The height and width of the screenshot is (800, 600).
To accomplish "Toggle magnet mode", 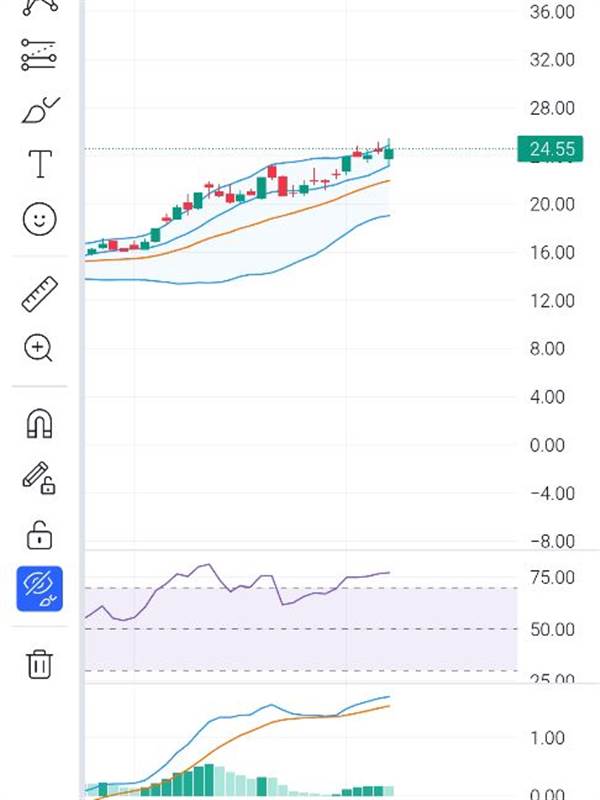I will click(39, 424).
